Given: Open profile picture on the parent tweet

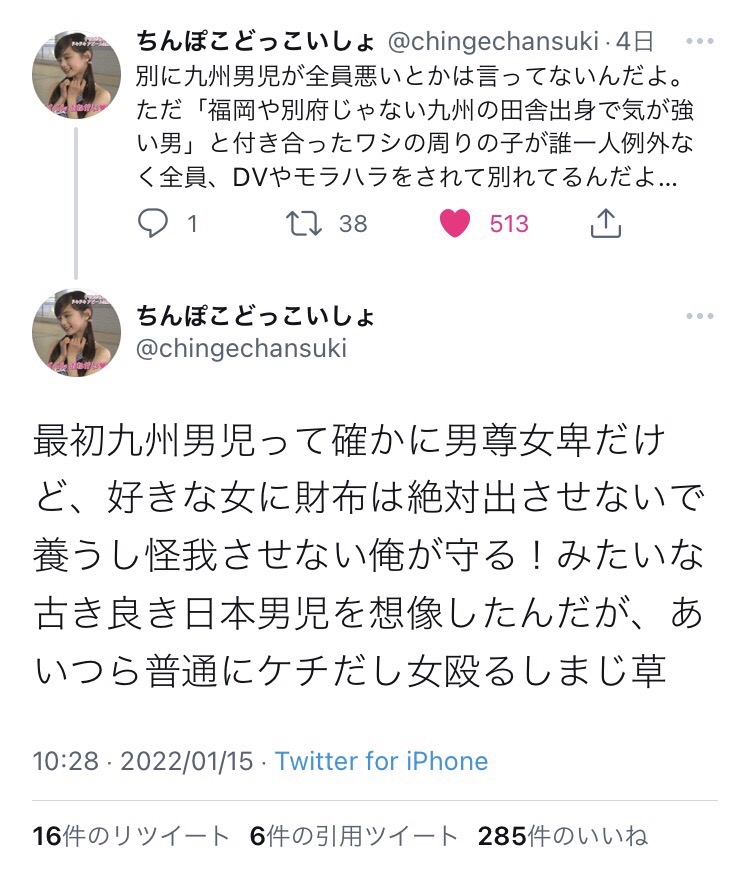Looking at the screenshot, I should tap(77, 74).
